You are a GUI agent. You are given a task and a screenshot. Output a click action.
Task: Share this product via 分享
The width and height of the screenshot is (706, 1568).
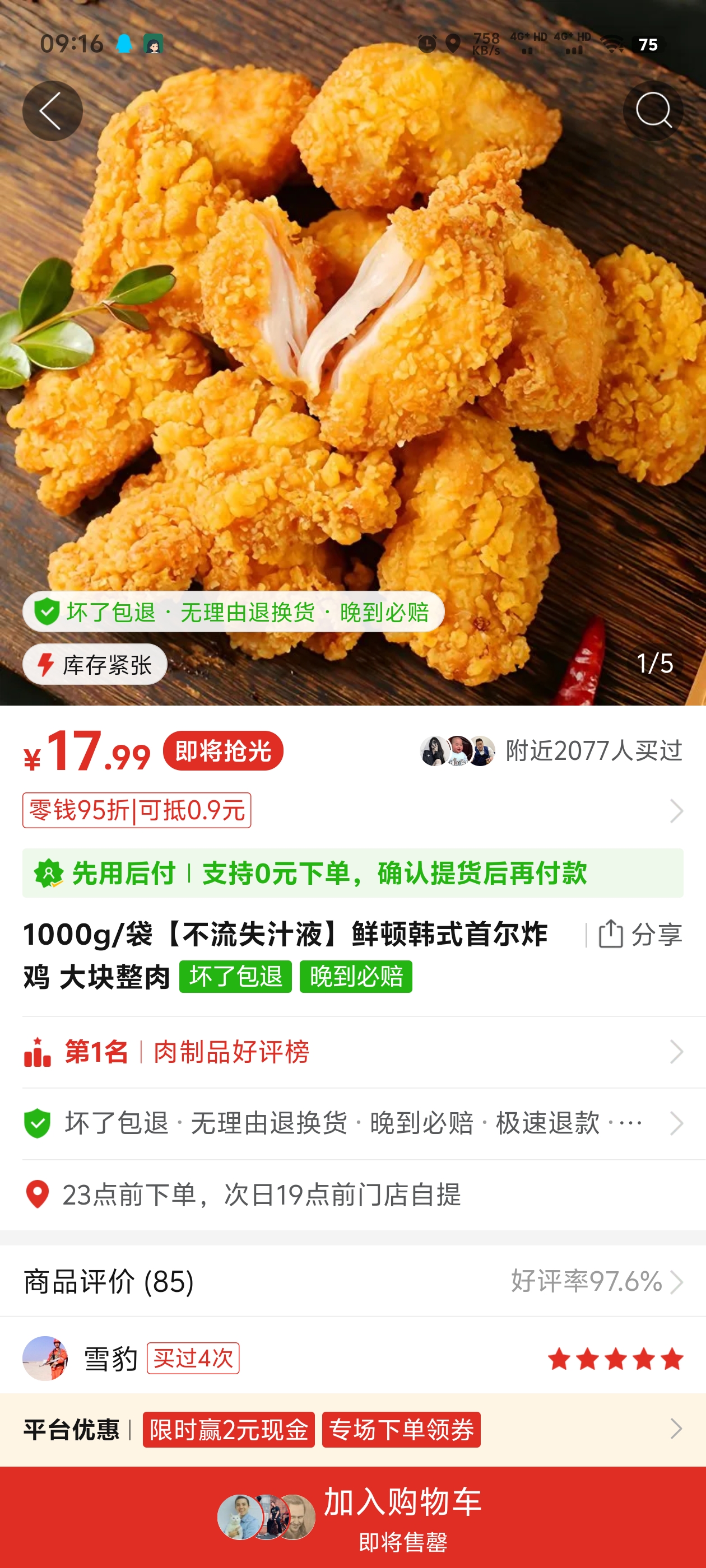[x=639, y=934]
